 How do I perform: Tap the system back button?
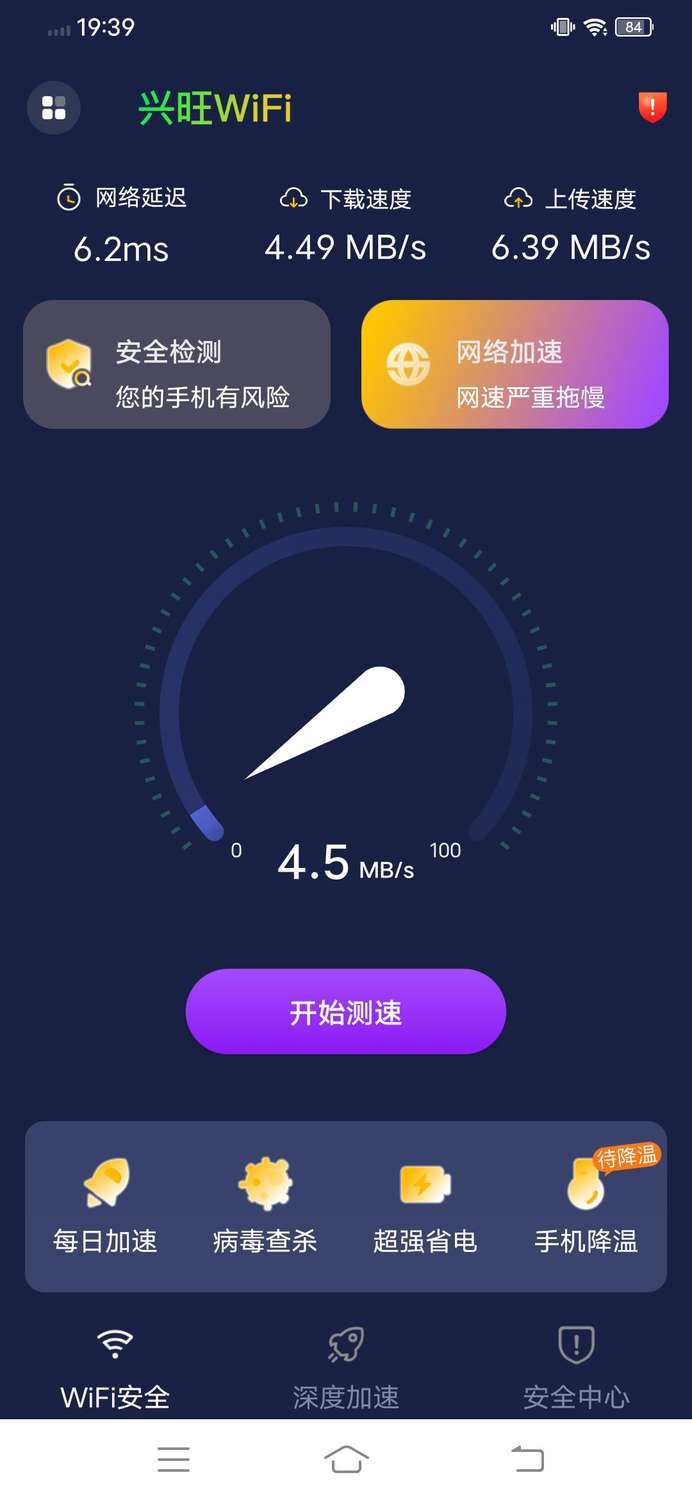point(527,1460)
